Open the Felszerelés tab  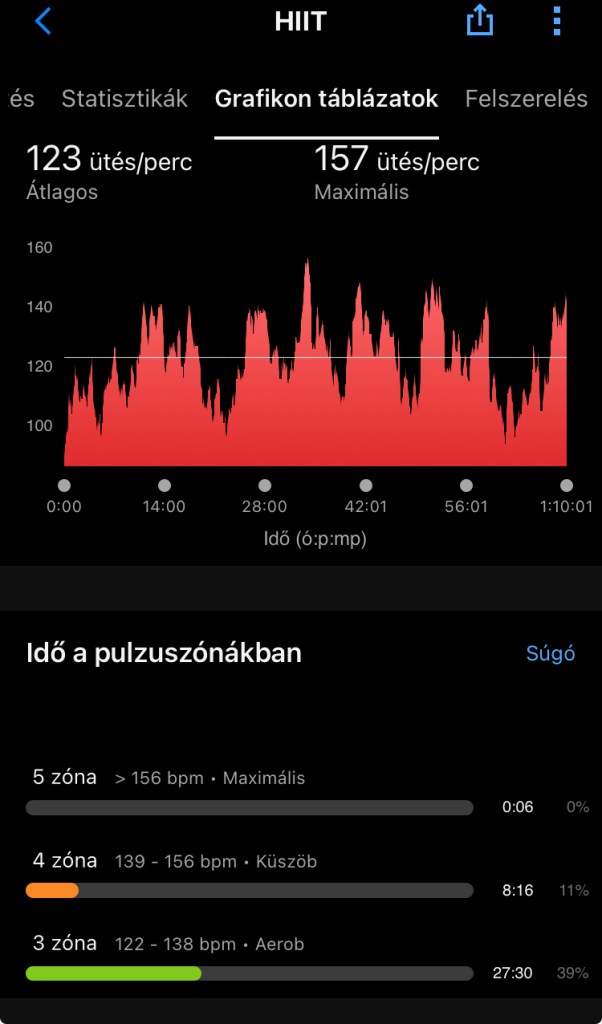pyautogui.click(x=526, y=99)
